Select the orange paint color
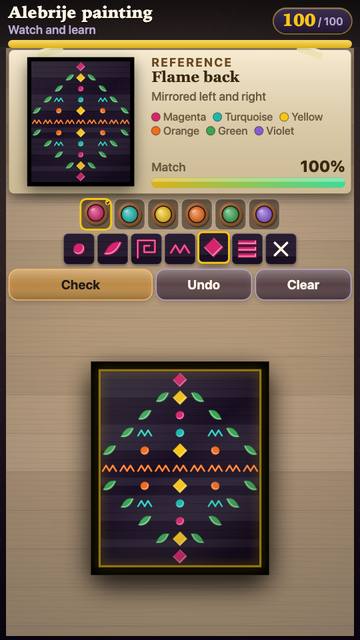The image size is (360, 640). point(197,214)
